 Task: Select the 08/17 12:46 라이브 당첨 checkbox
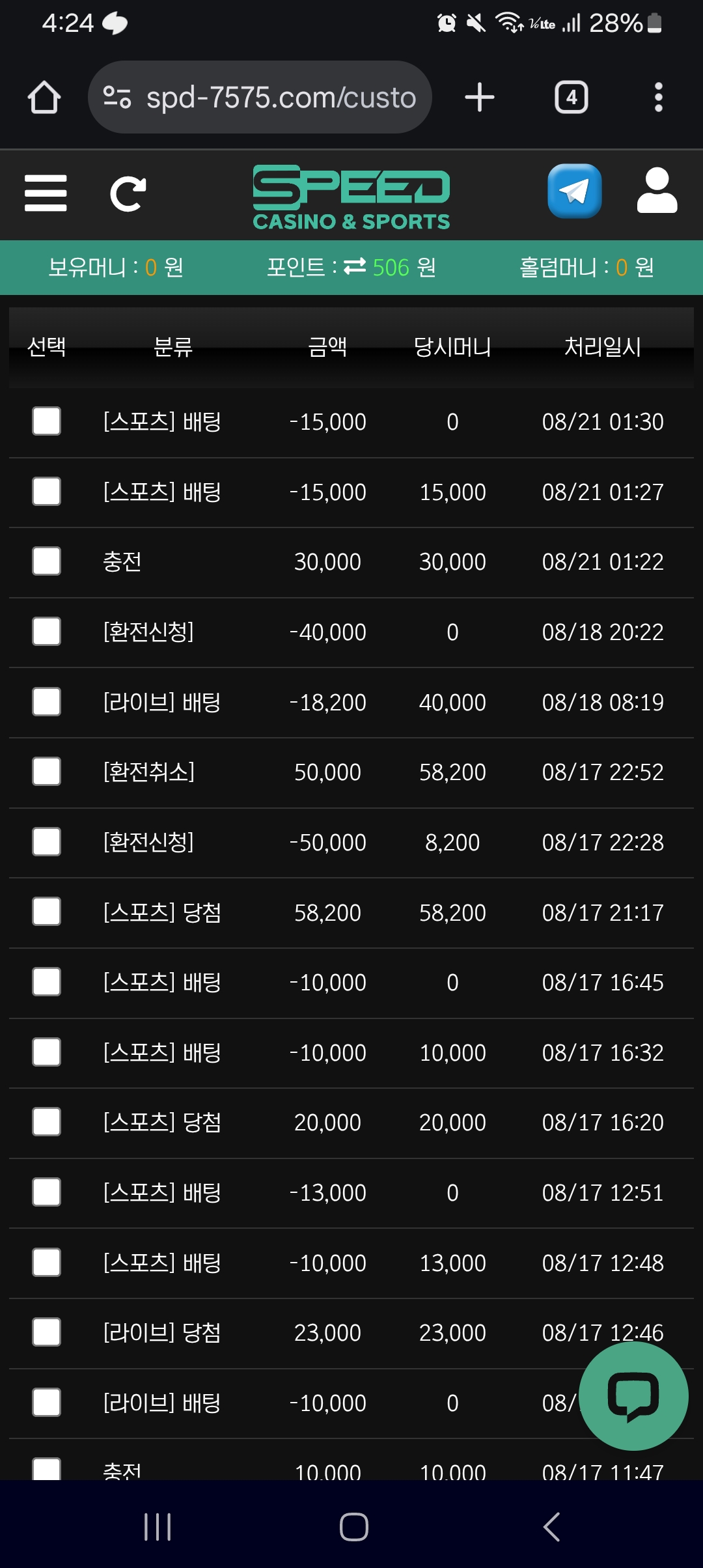point(47,1332)
